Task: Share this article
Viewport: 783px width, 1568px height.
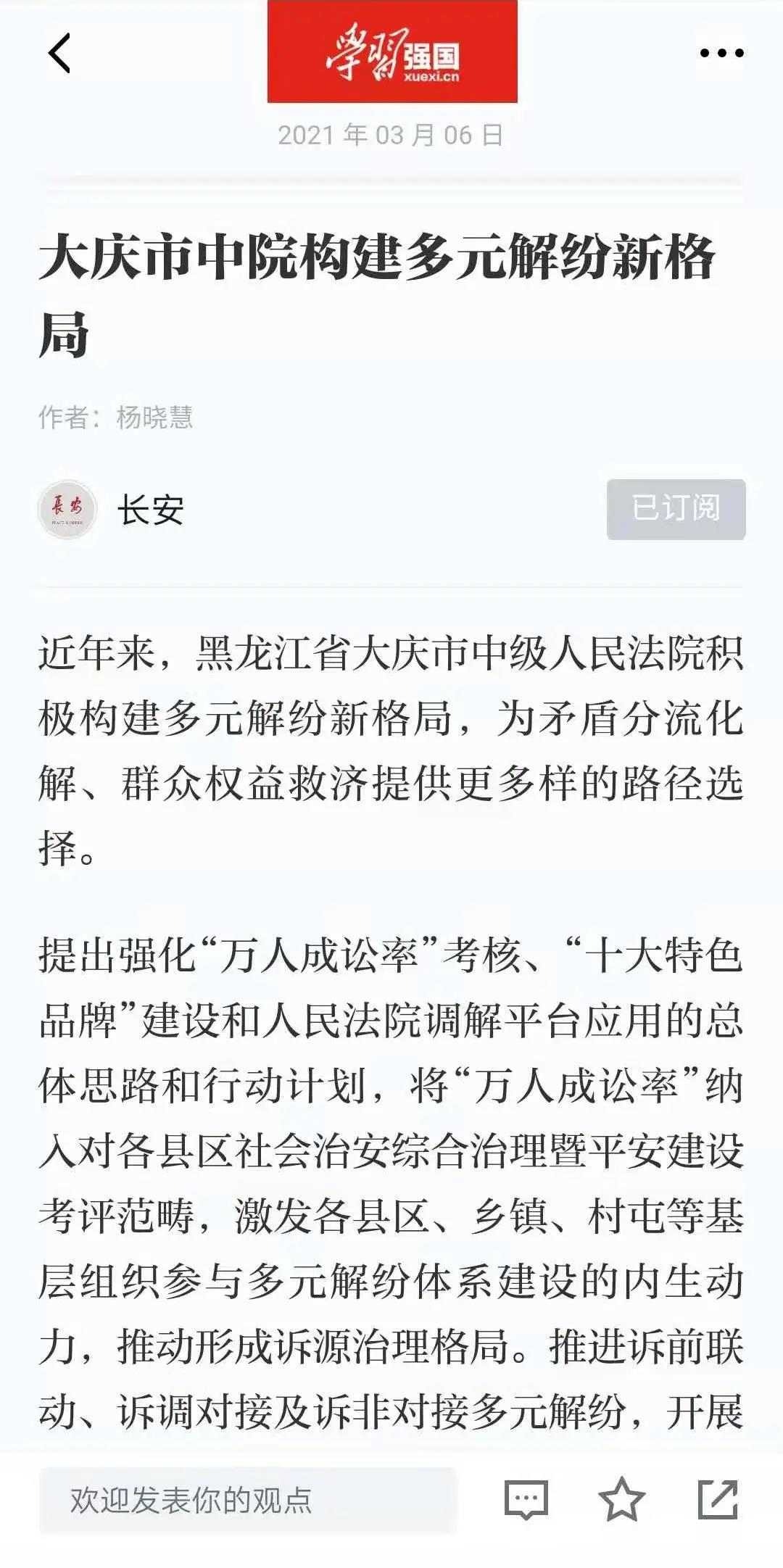Action: 717,1500
